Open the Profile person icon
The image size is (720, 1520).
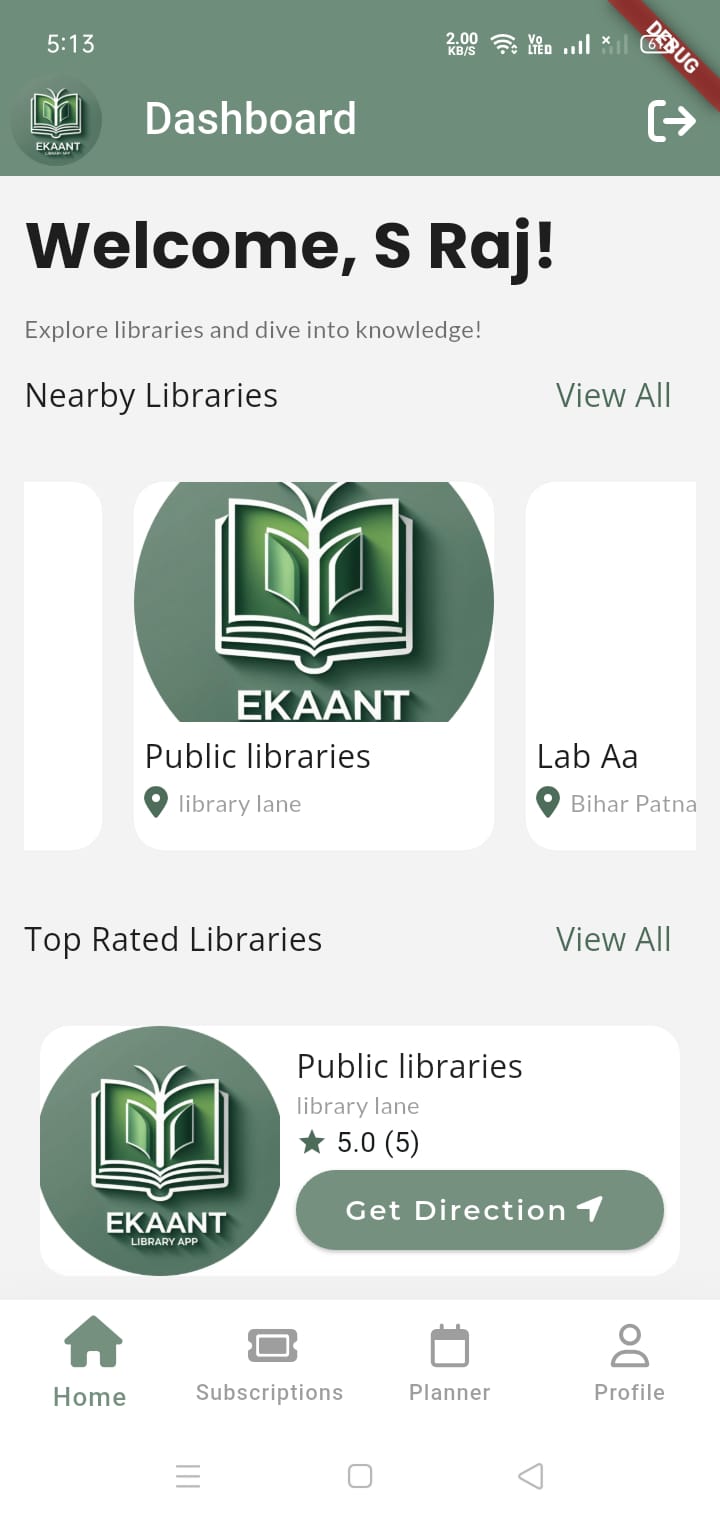click(629, 1340)
